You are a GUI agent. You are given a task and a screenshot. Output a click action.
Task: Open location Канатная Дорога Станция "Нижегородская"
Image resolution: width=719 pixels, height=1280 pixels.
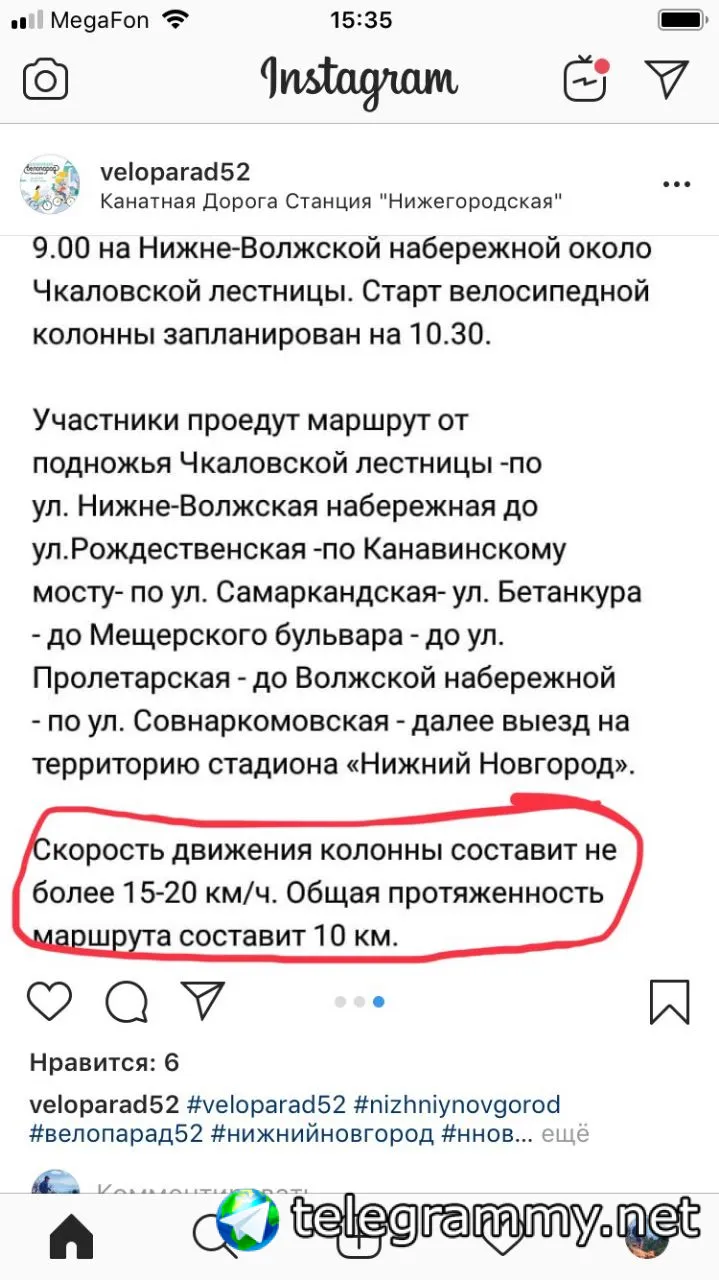coord(331,201)
